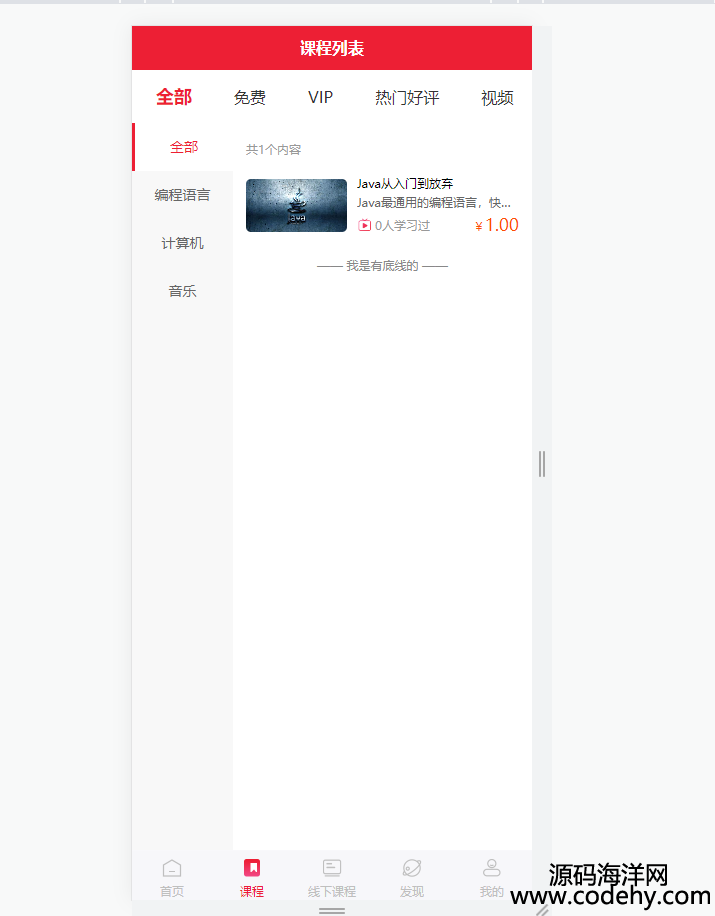
Task: Tap the 课程 bottom tab
Action: point(252,877)
